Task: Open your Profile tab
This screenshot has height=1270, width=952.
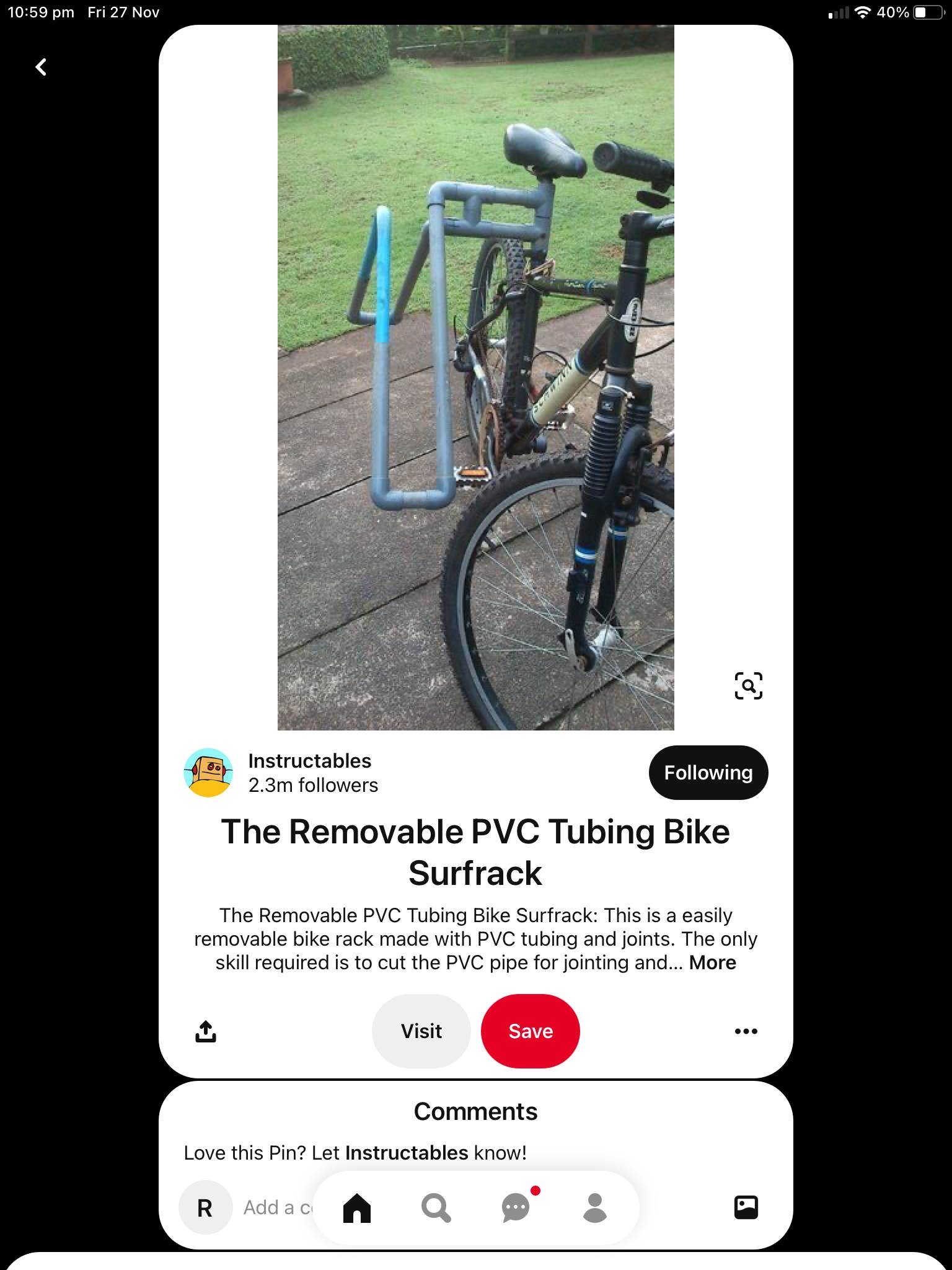Action: tap(595, 1208)
